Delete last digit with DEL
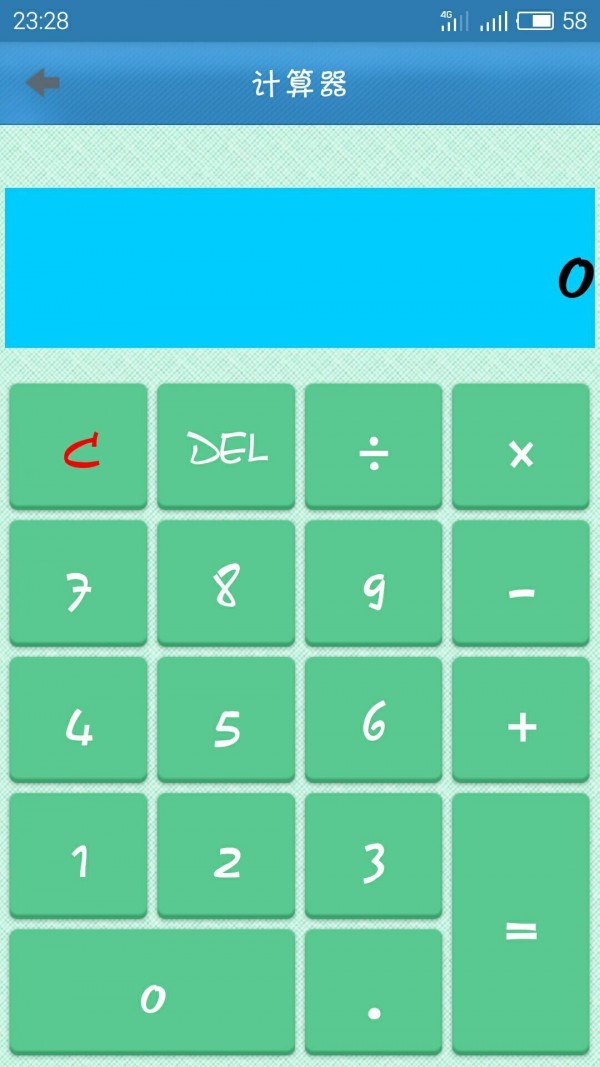600x1067 pixels. (x=226, y=447)
